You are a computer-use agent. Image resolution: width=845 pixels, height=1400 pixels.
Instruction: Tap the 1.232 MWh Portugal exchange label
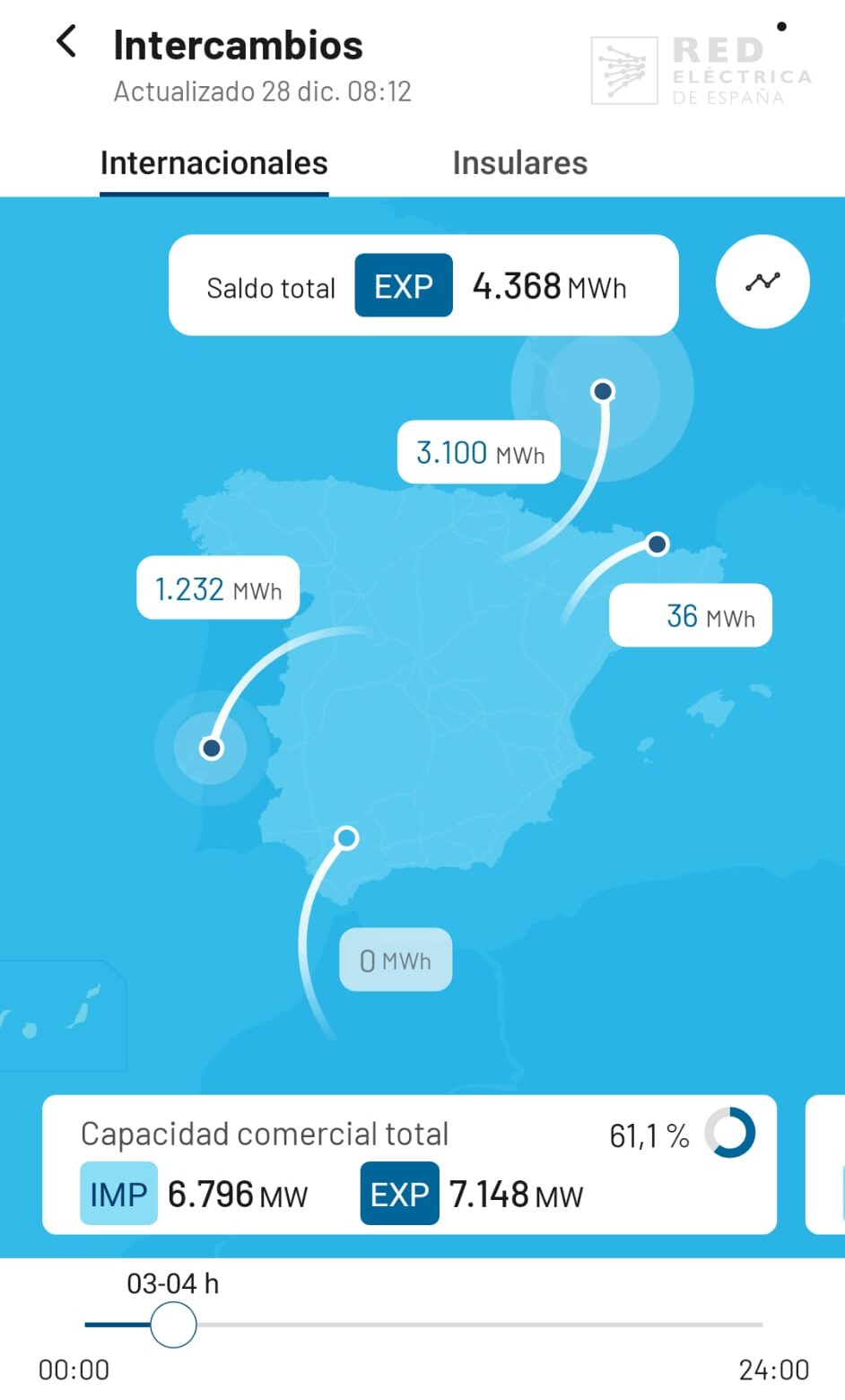click(x=218, y=589)
